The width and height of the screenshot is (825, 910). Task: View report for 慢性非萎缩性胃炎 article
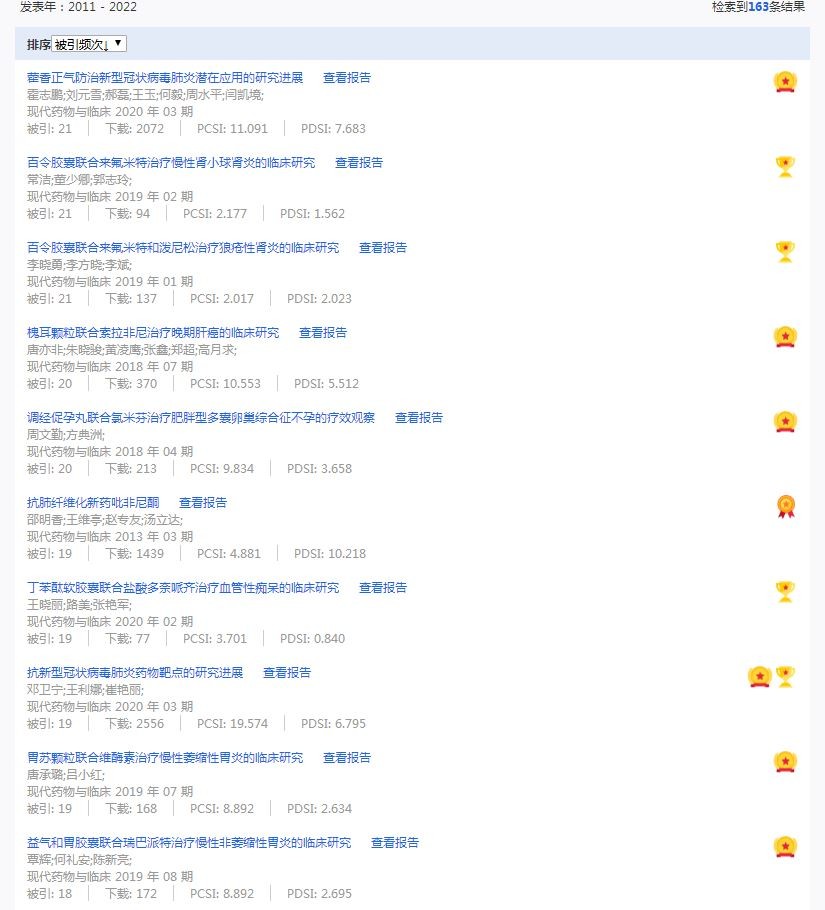point(395,843)
